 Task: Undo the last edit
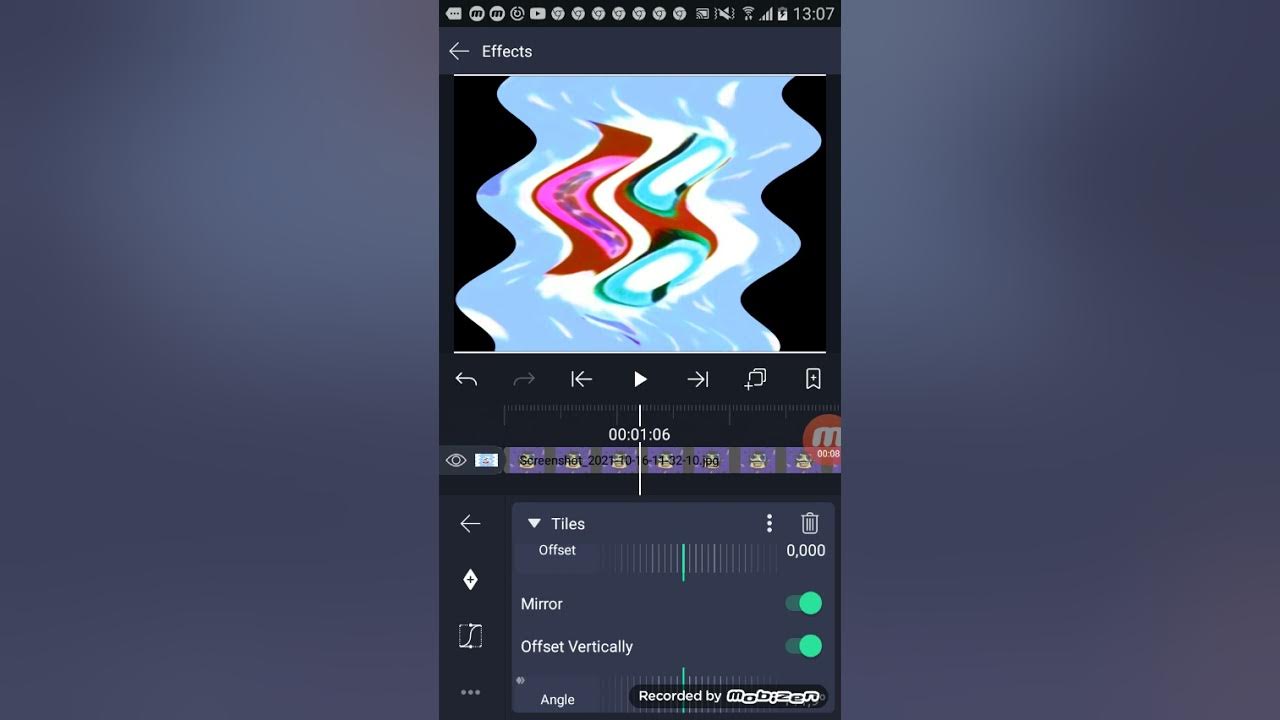pos(466,379)
